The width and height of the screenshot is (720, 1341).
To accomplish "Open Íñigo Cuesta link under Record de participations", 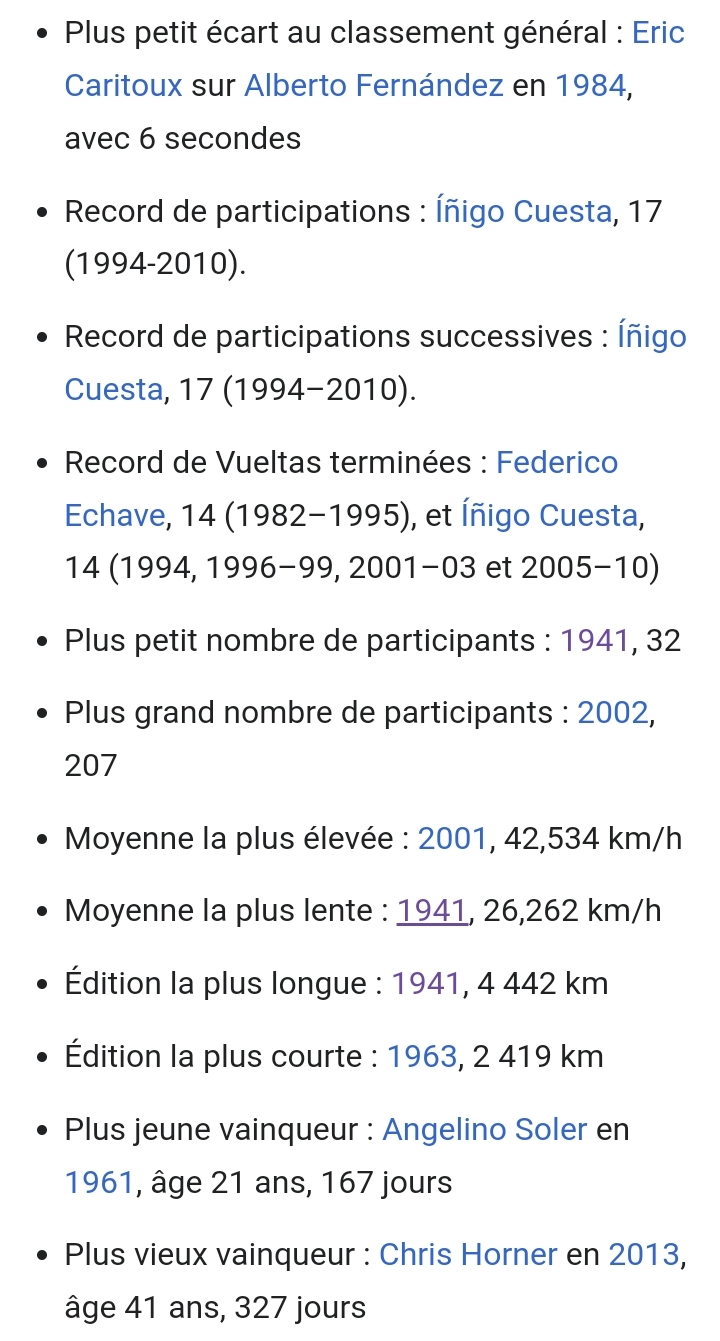I will pyautogui.click(x=523, y=212).
